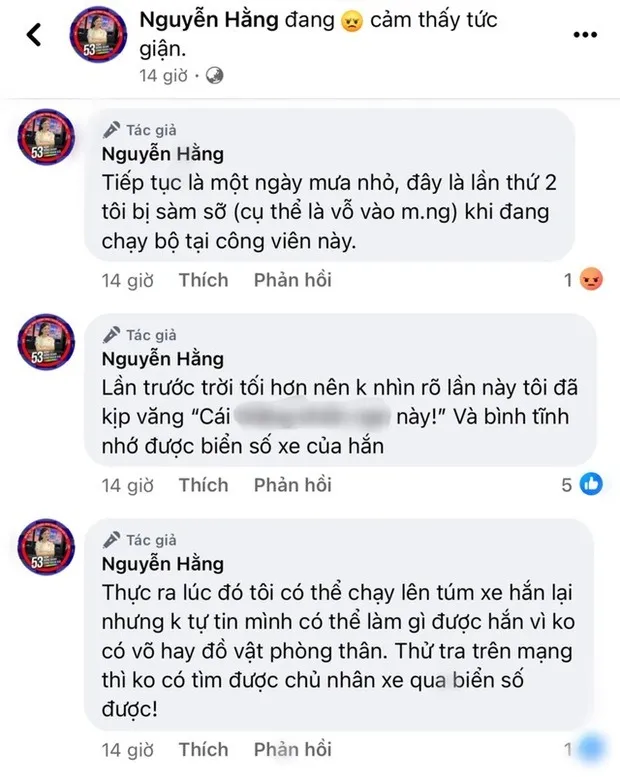
Task: Reply to the comment about 'đồ vật phòng thân'
Action: click(x=291, y=749)
